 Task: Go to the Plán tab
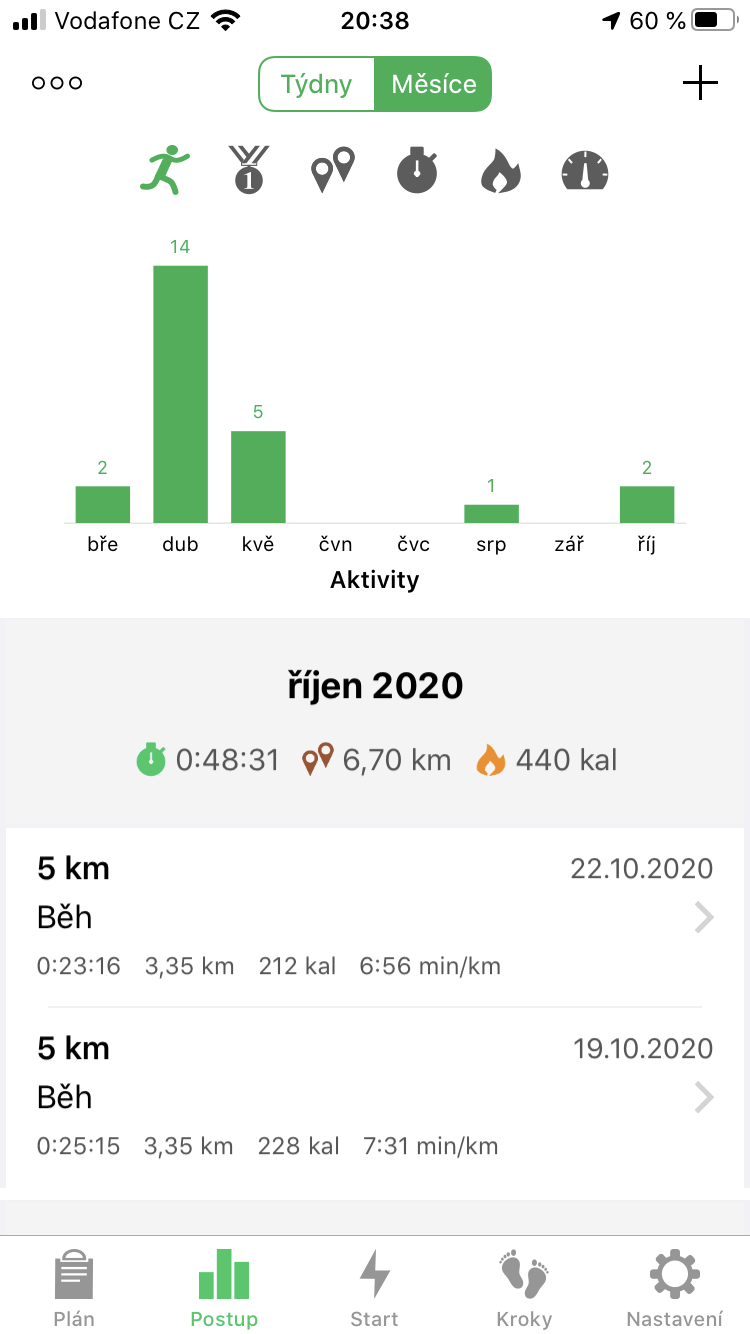[75, 1285]
